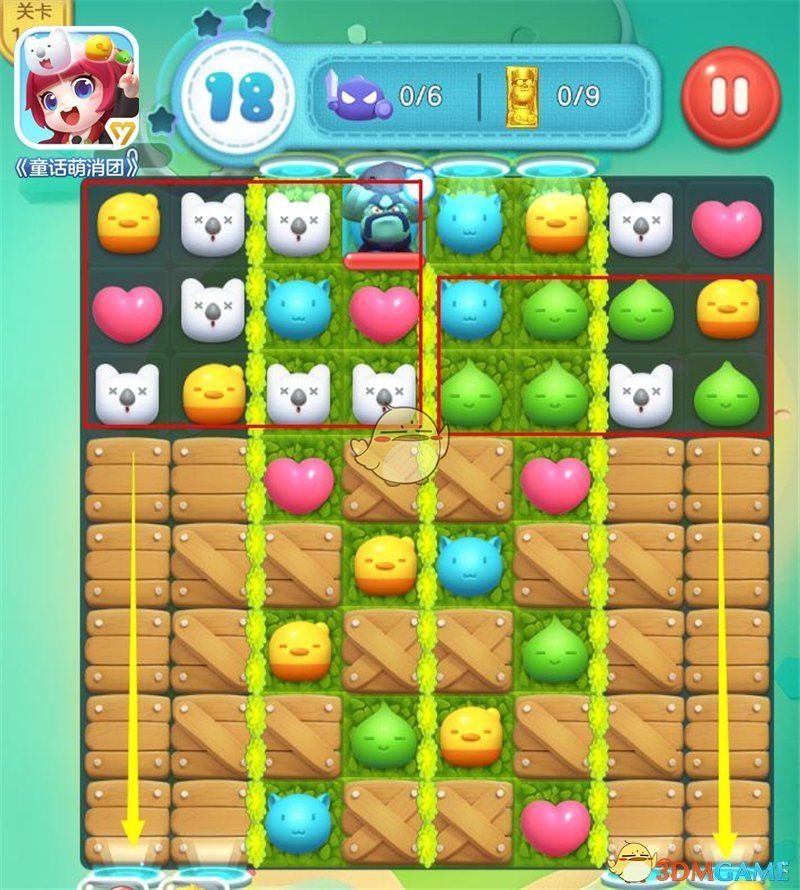Pause the game with the red button

[729, 96]
